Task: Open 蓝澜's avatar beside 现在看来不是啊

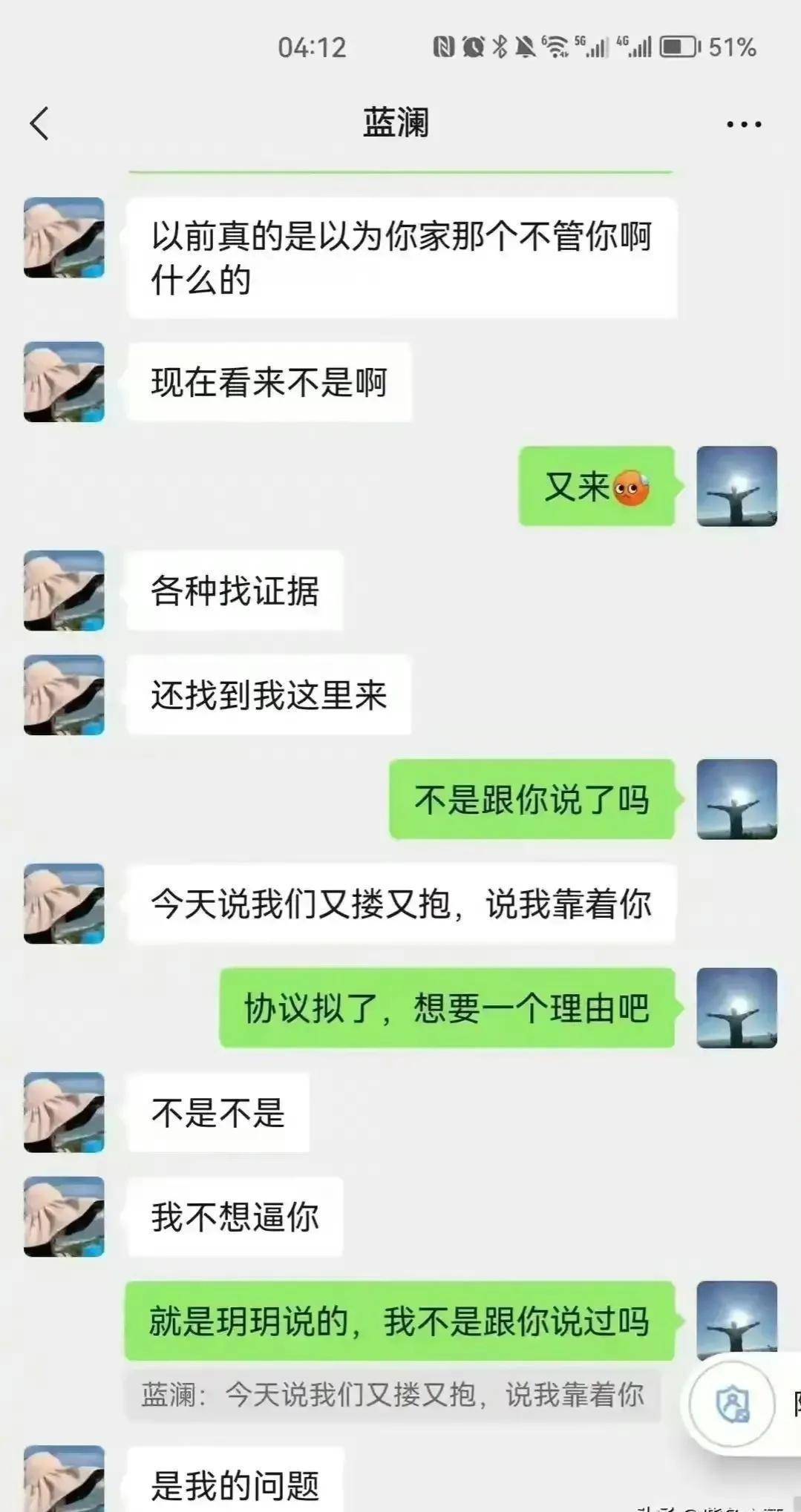Action: pyautogui.click(x=64, y=382)
